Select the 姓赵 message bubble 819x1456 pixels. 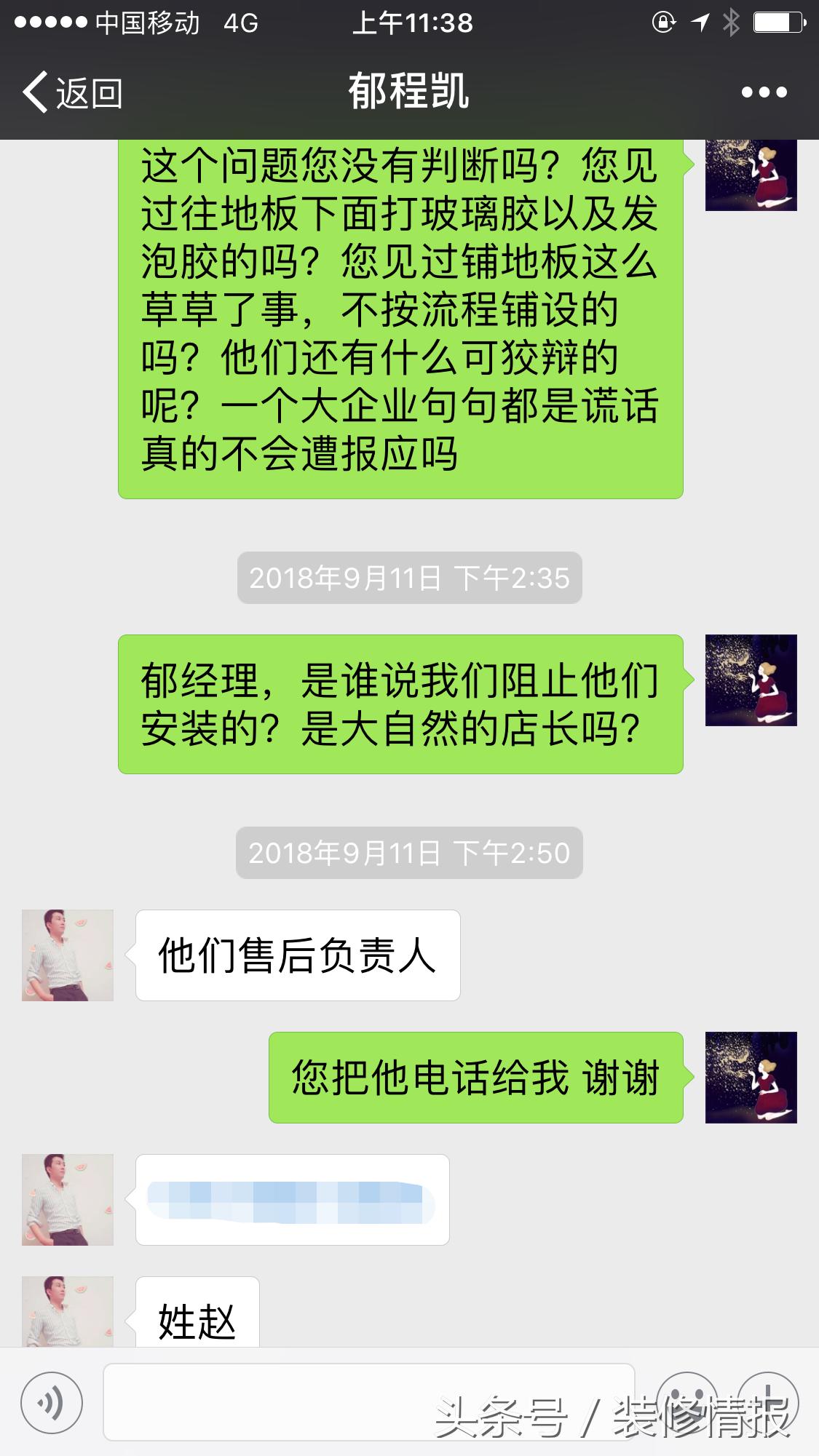click(x=195, y=1319)
